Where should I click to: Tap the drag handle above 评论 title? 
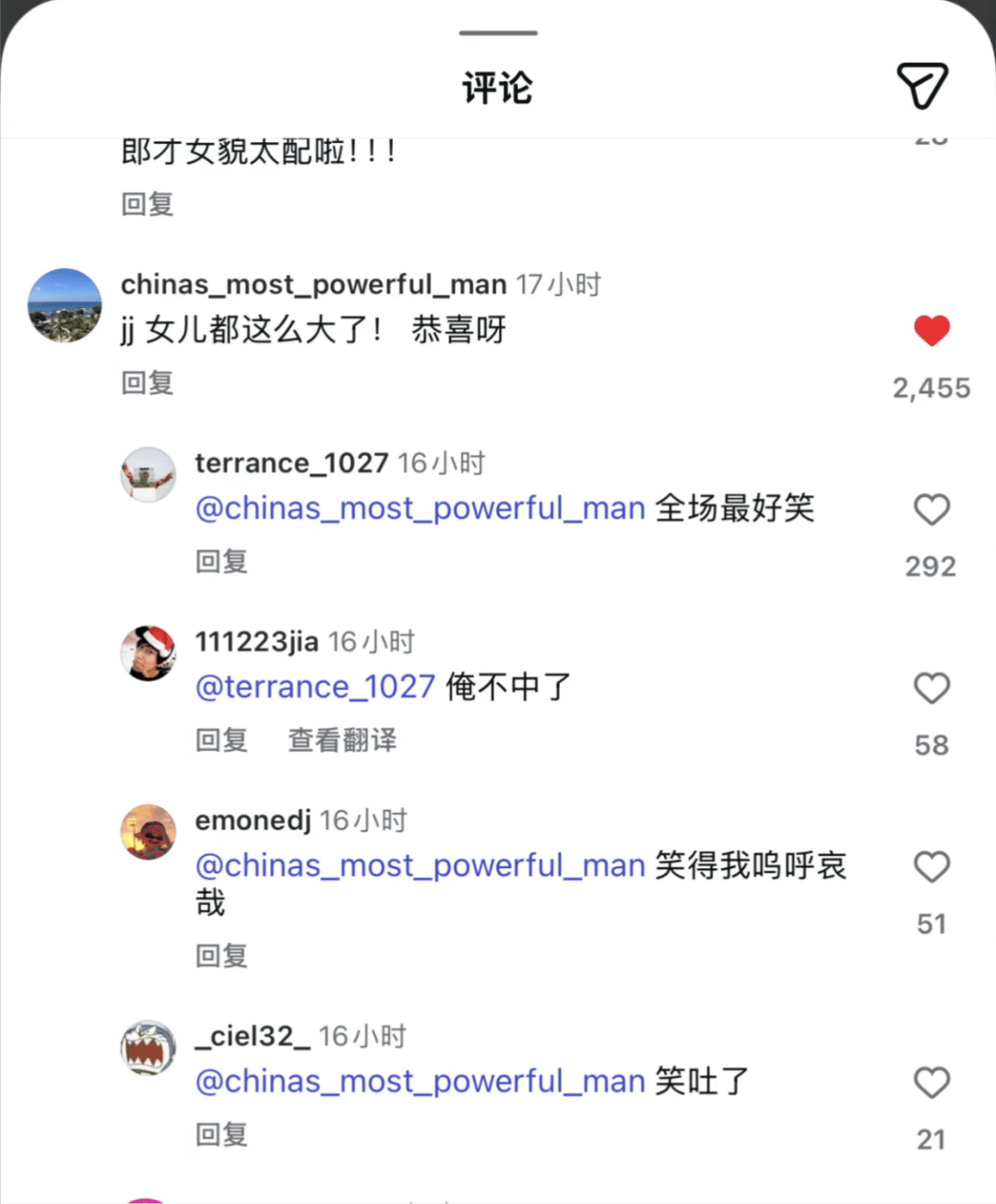(x=497, y=32)
